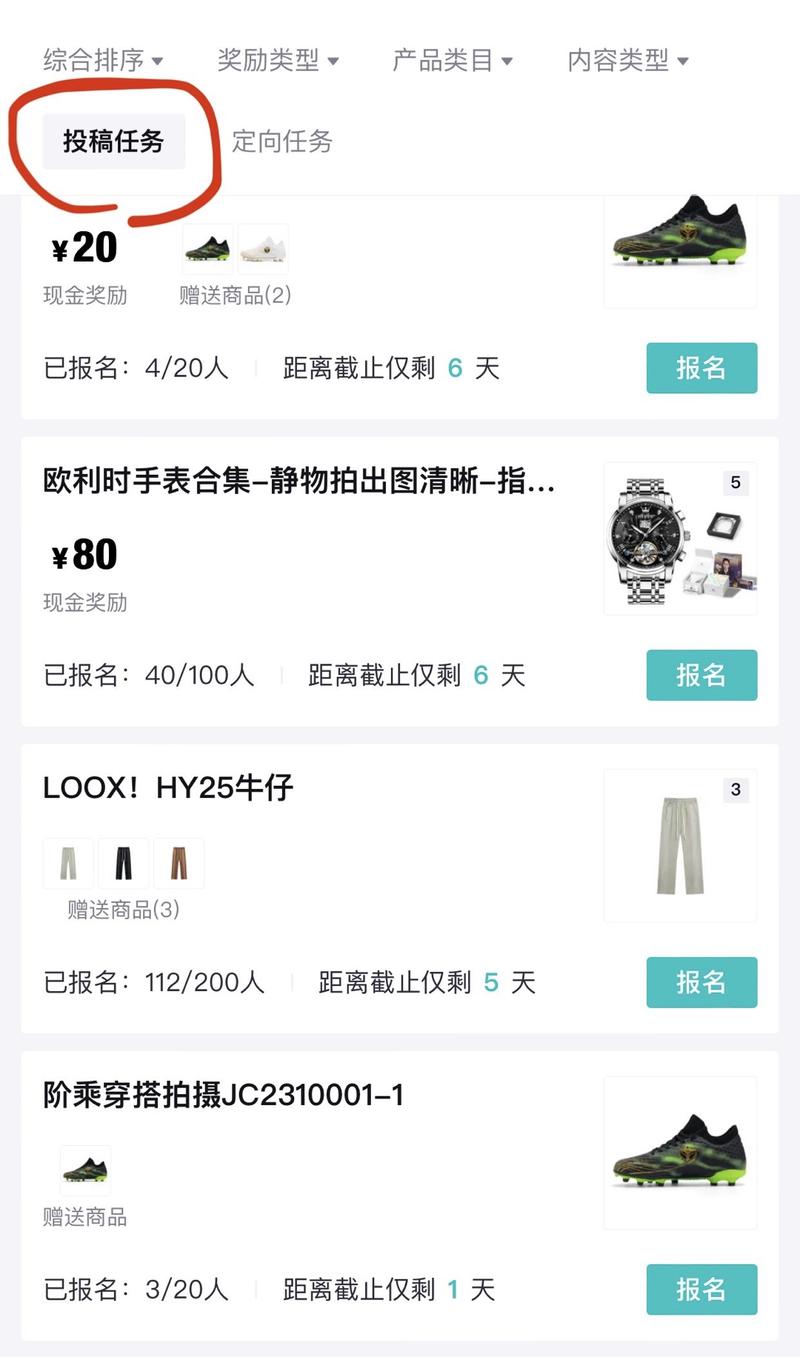The height and width of the screenshot is (1357, 800).
Task: Switch to the 投稿任务 tab
Action: click(113, 142)
